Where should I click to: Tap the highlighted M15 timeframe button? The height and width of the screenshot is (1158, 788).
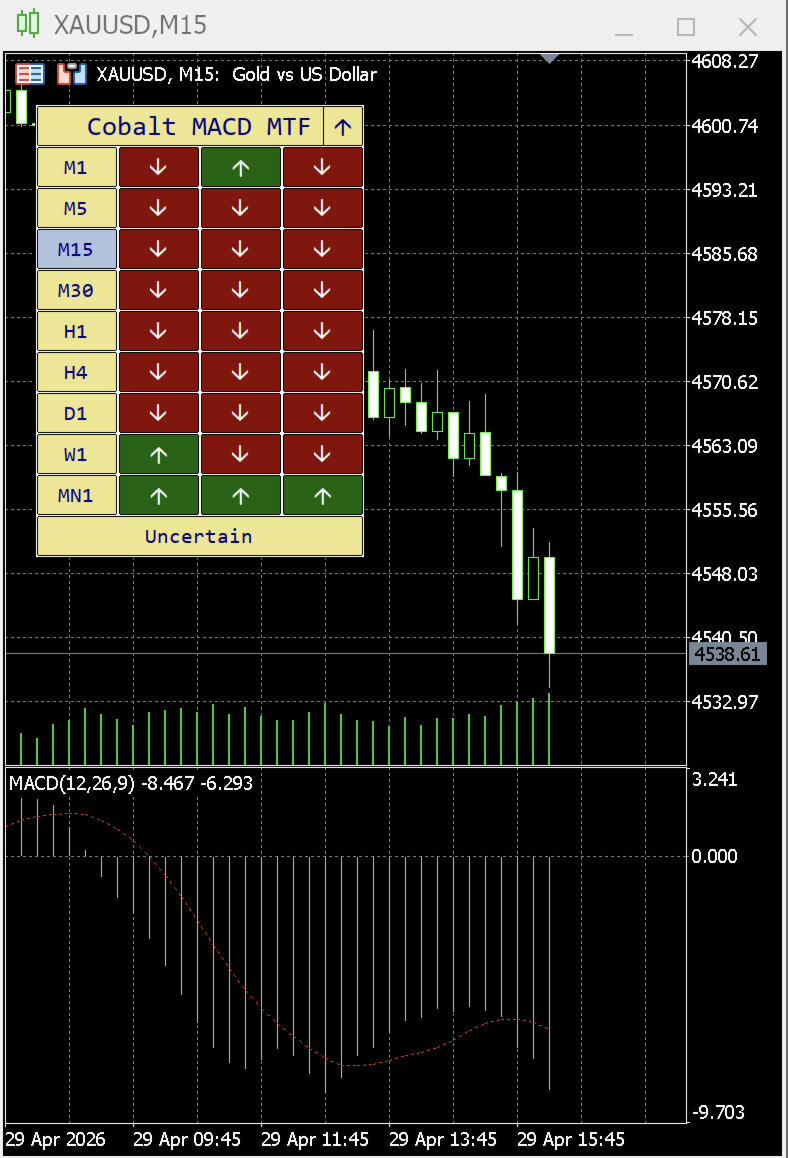pos(76,250)
